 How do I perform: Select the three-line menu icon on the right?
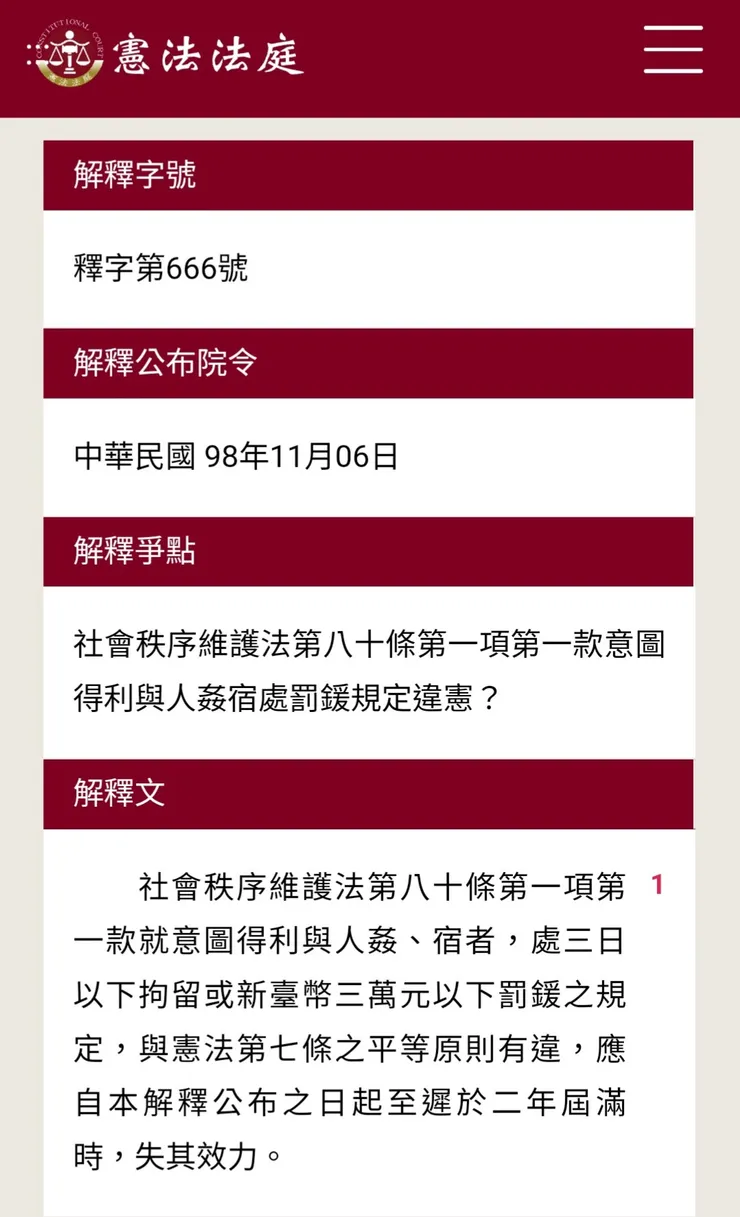[674, 48]
